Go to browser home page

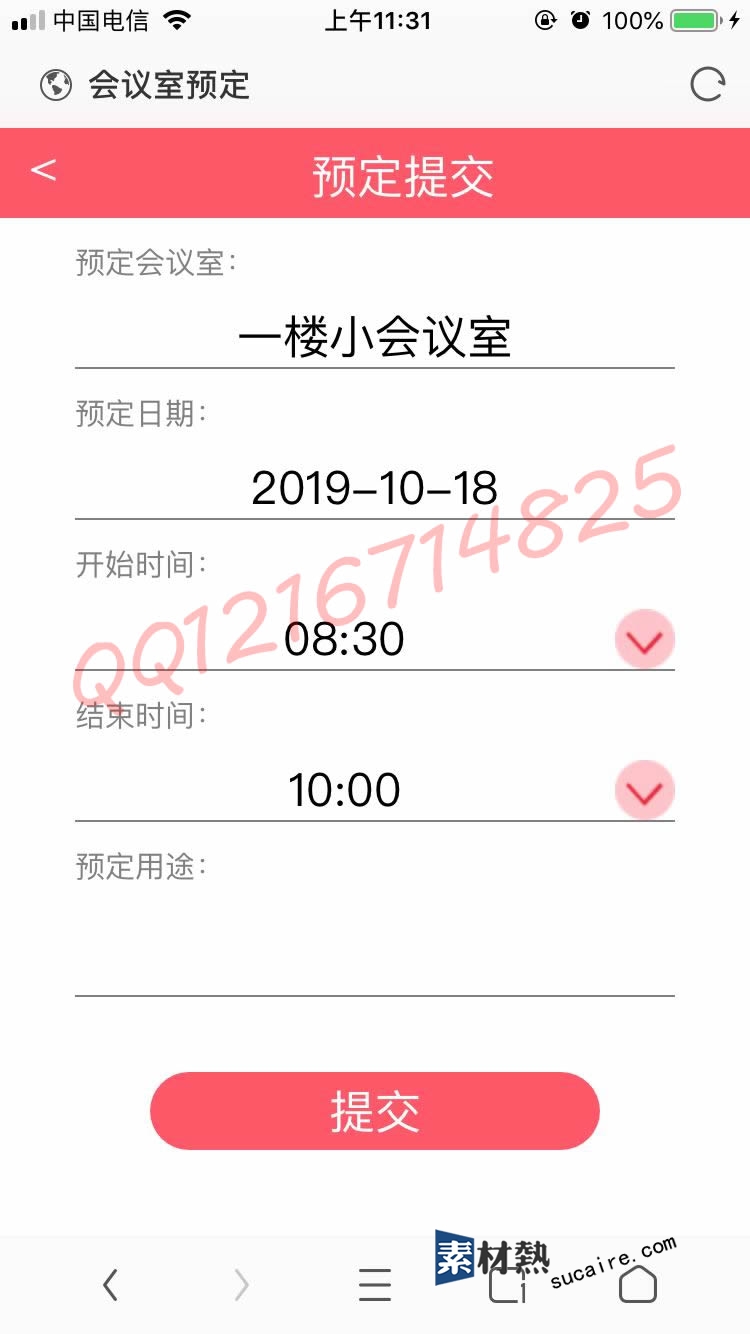tap(638, 1284)
